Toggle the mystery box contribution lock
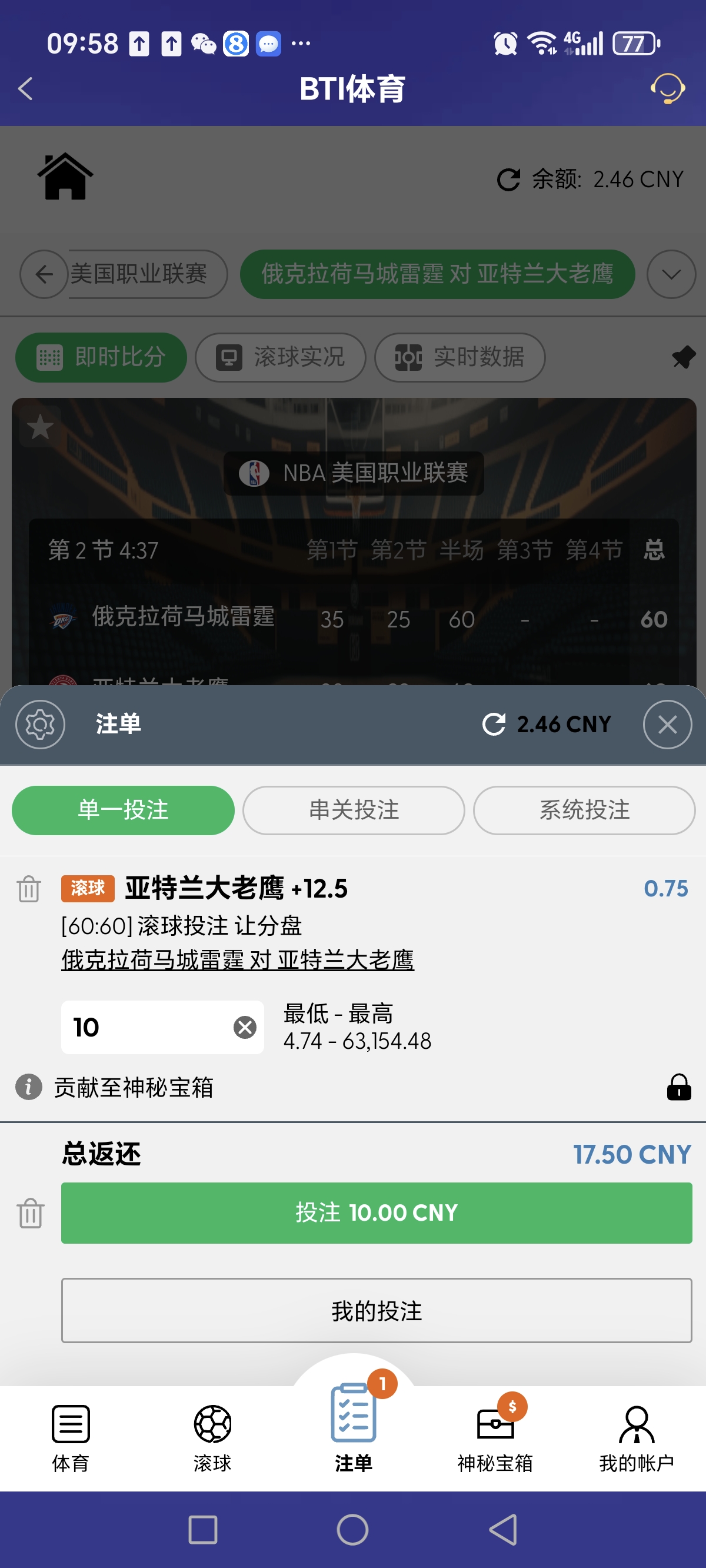 [x=678, y=1088]
